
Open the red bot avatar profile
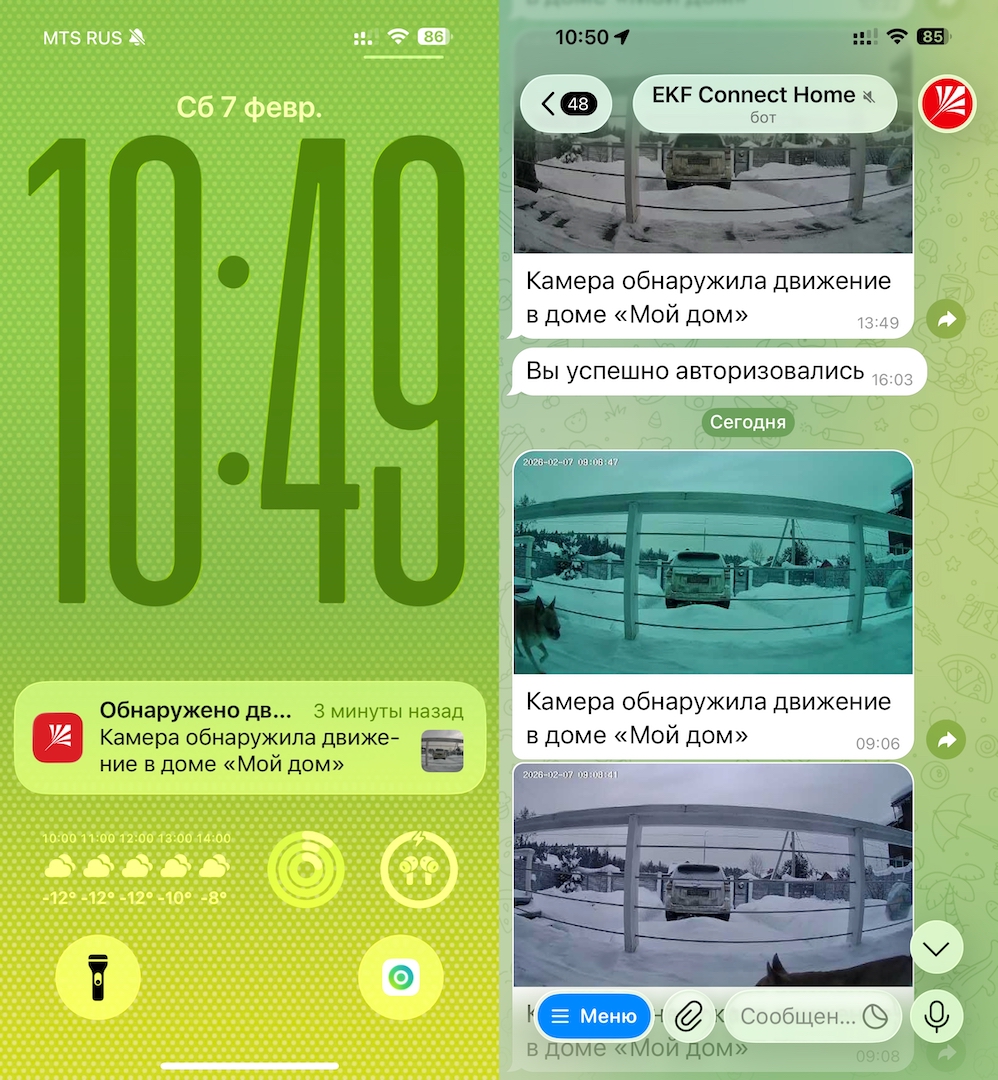click(947, 103)
